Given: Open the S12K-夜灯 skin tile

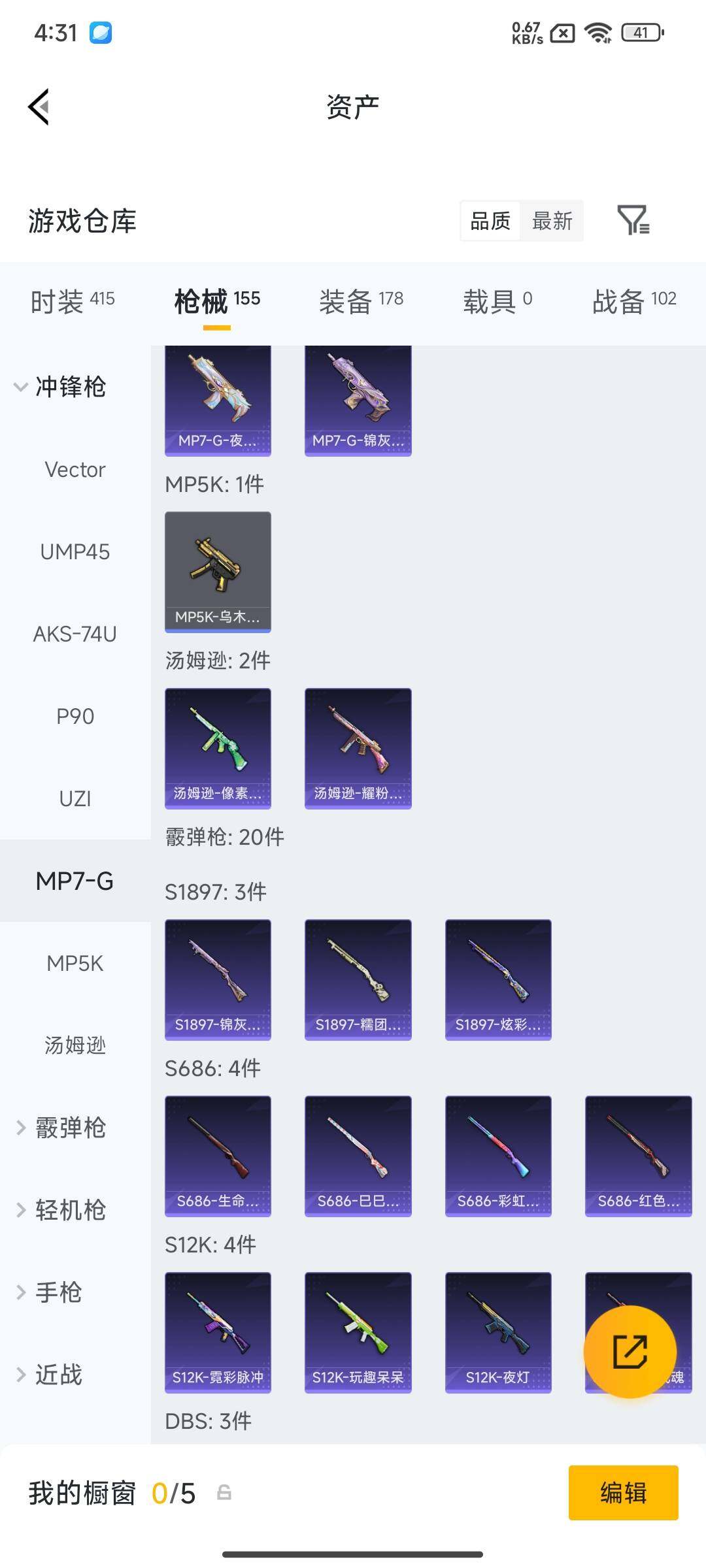Looking at the screenshot, I should tap(498, 1332).
